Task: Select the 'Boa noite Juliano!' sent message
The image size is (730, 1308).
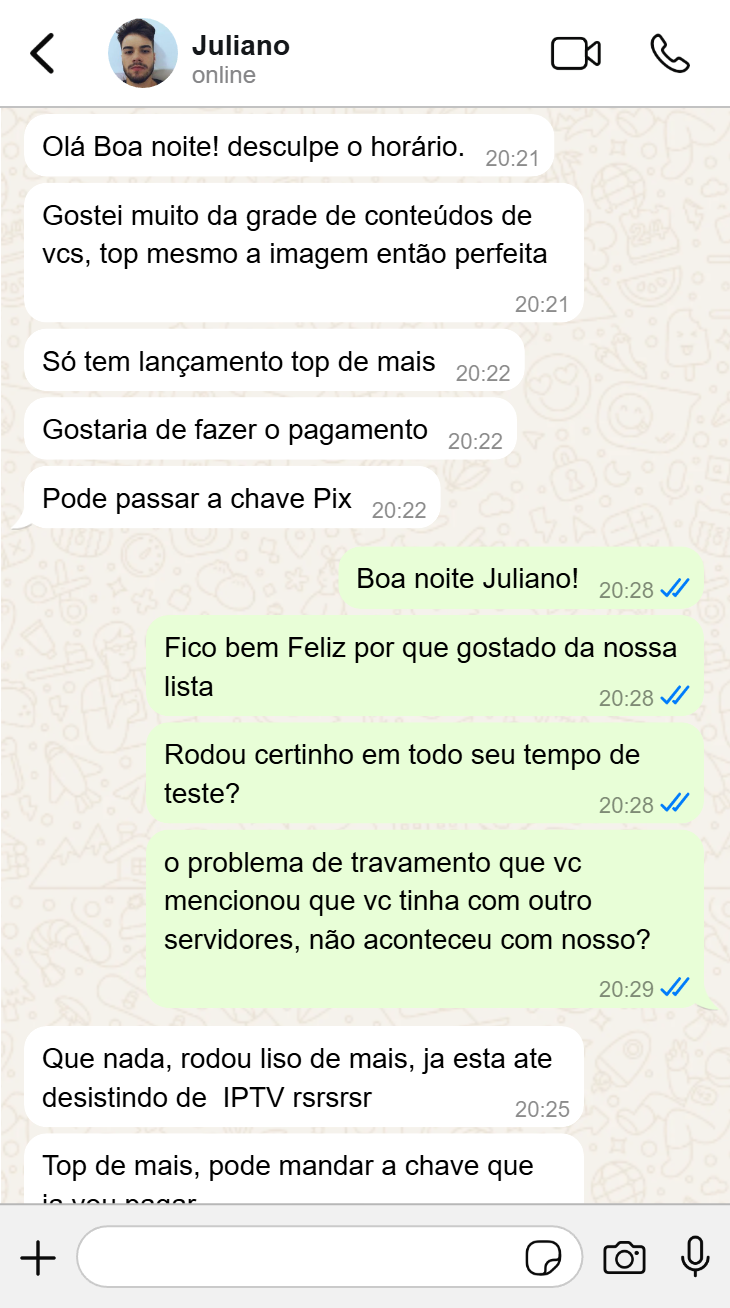Action: [x=465, y=578]
